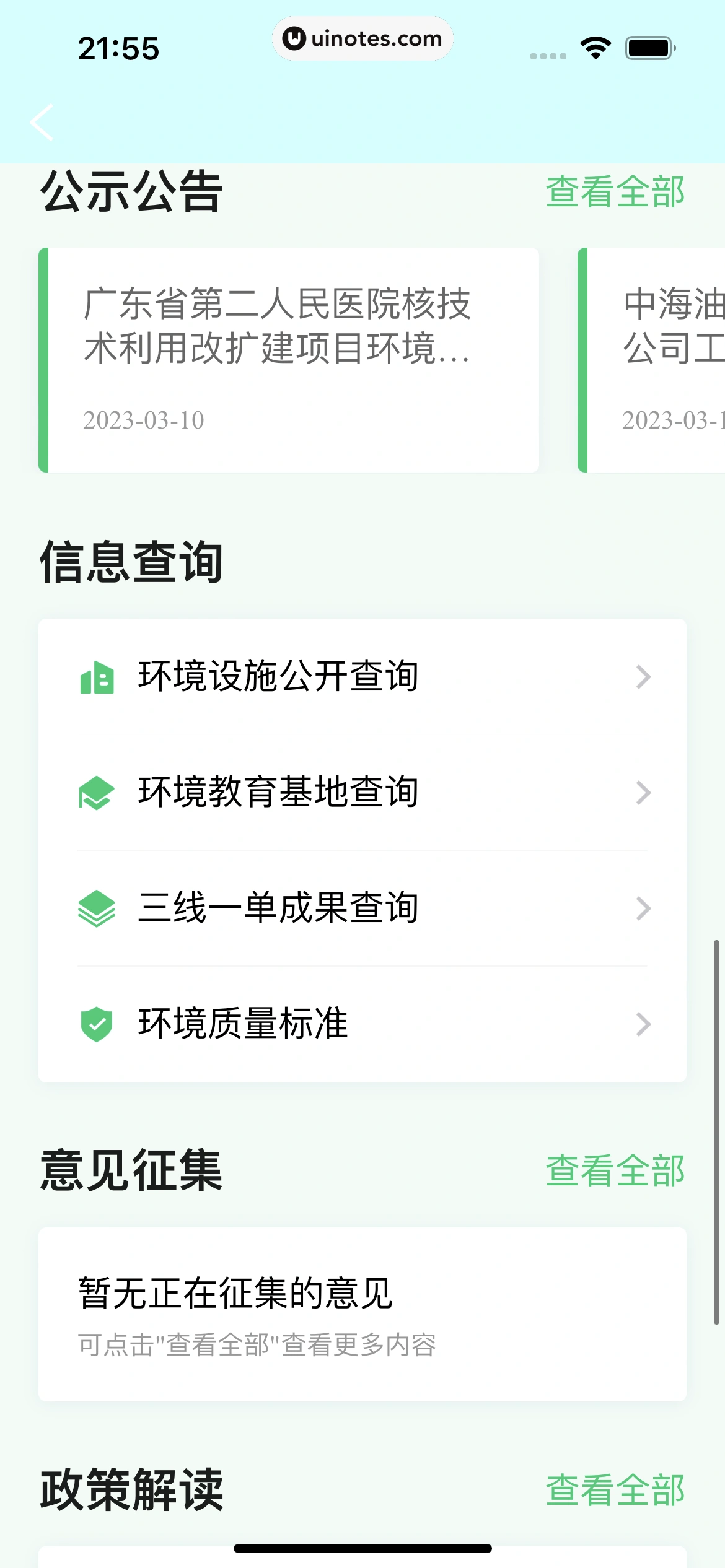725x1568 pixels.
Task: Open 查看全部 next to 公示公告
Action: click(x=614, y=193)
